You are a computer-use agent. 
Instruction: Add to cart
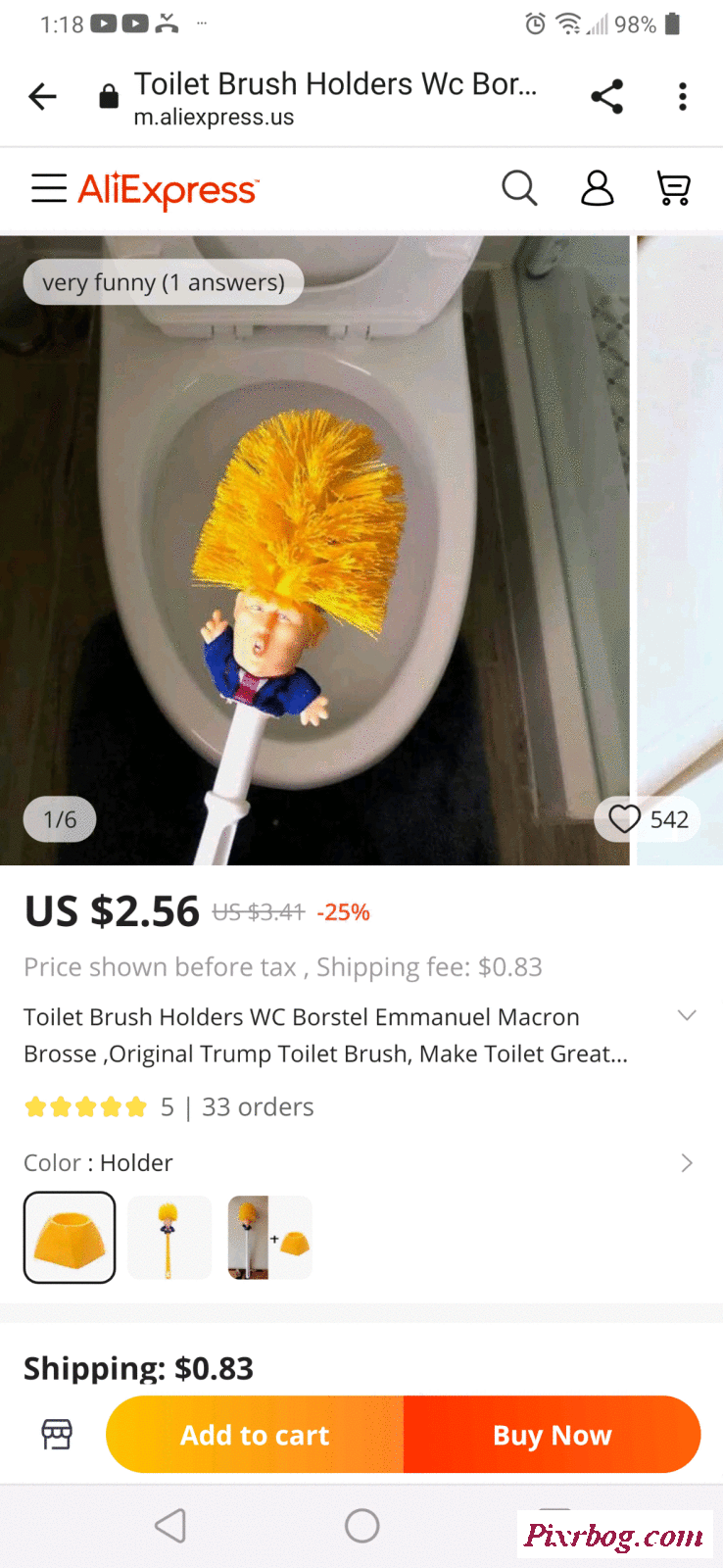tap(255, 1435)
